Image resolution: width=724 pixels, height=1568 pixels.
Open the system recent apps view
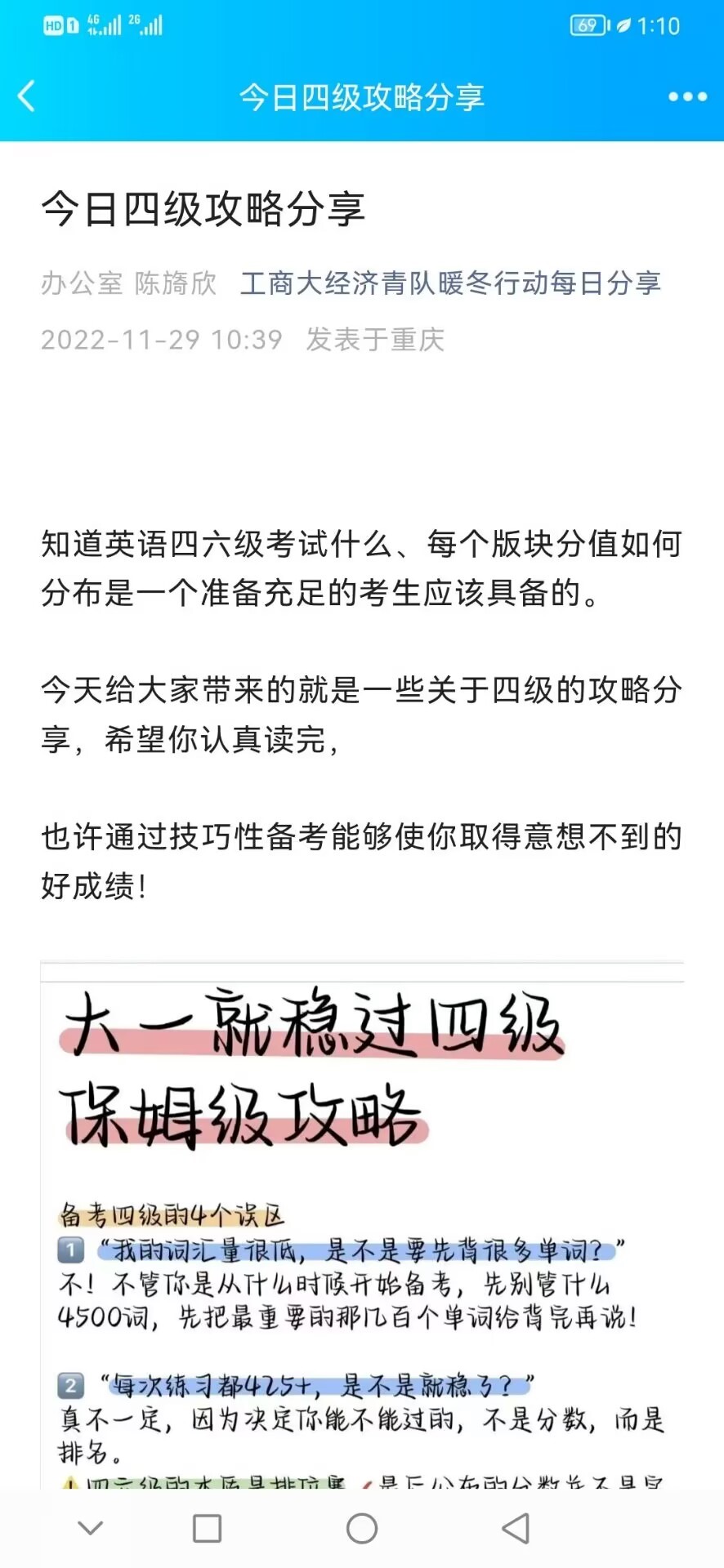pyautogui.click(x=207, y=1529)
